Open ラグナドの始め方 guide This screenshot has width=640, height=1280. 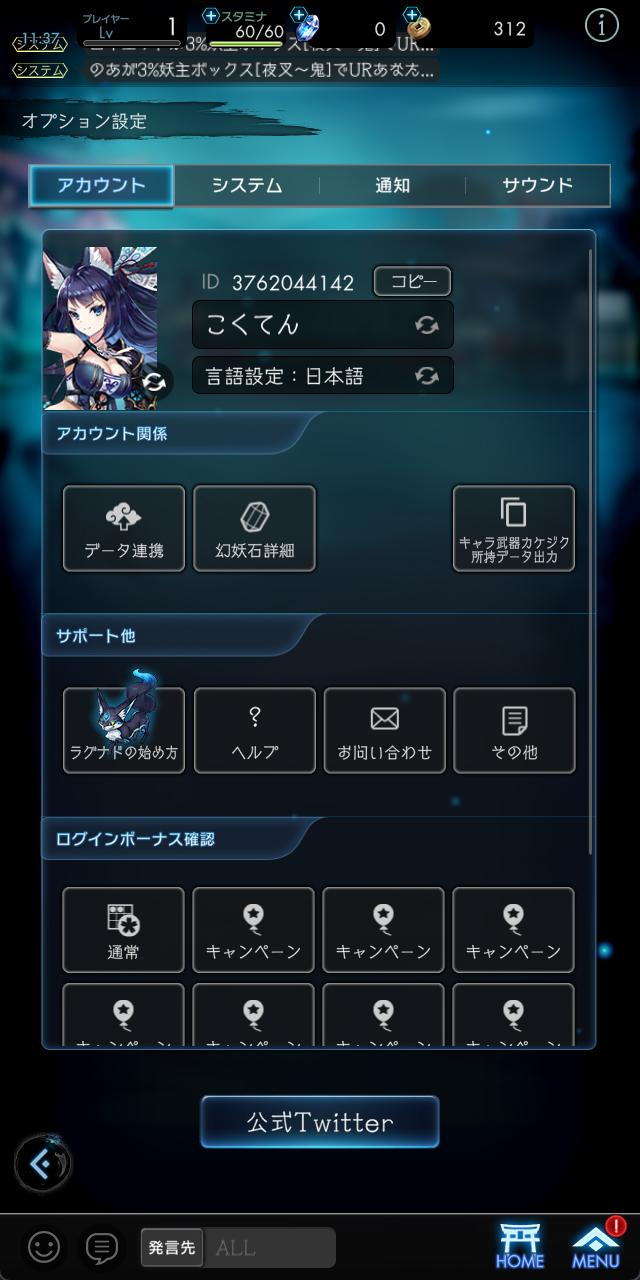point(124,730)
